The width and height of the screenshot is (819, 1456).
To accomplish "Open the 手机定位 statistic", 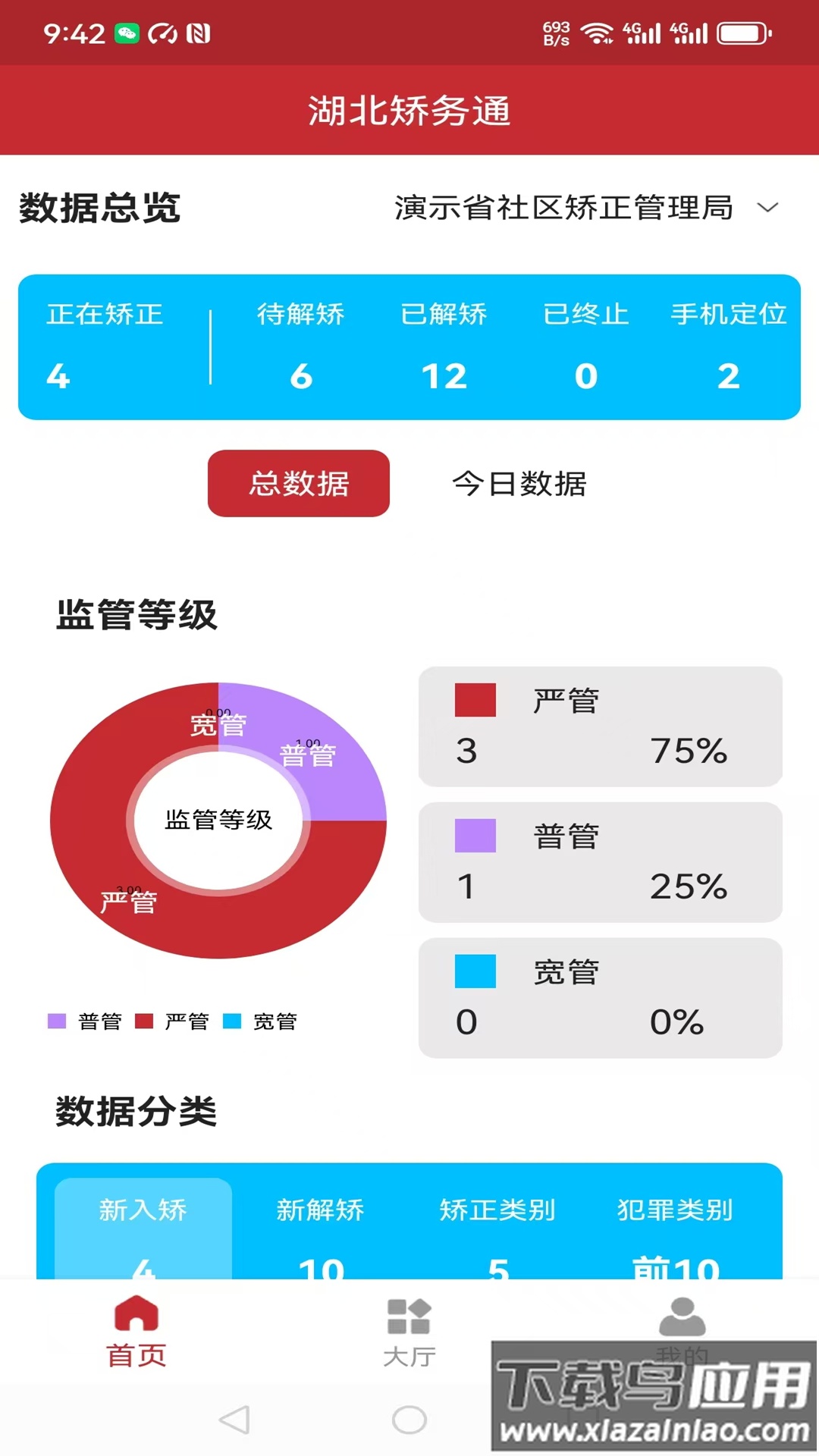I will click(729, 345).
